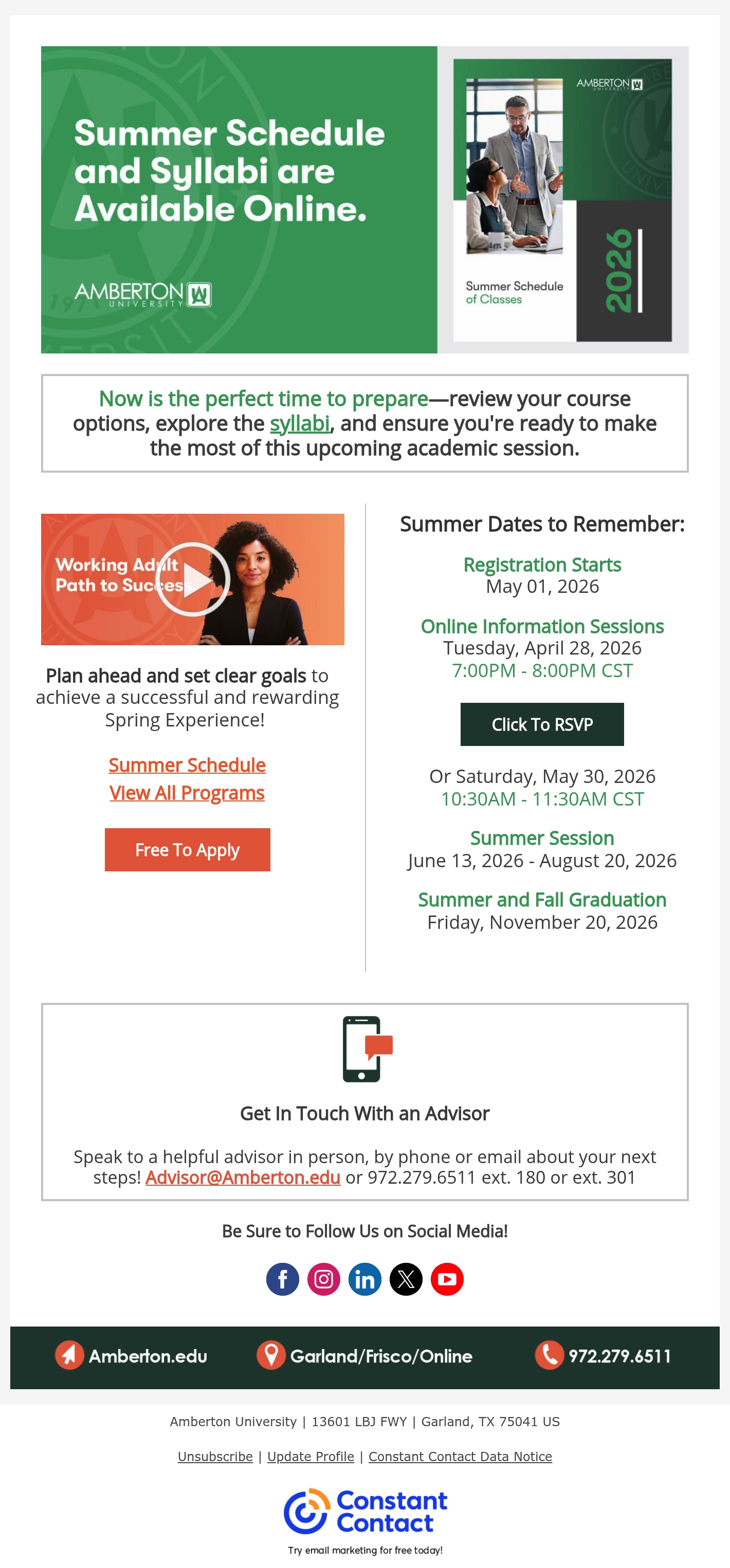Unsubscribe from this mailing list

215,1457
